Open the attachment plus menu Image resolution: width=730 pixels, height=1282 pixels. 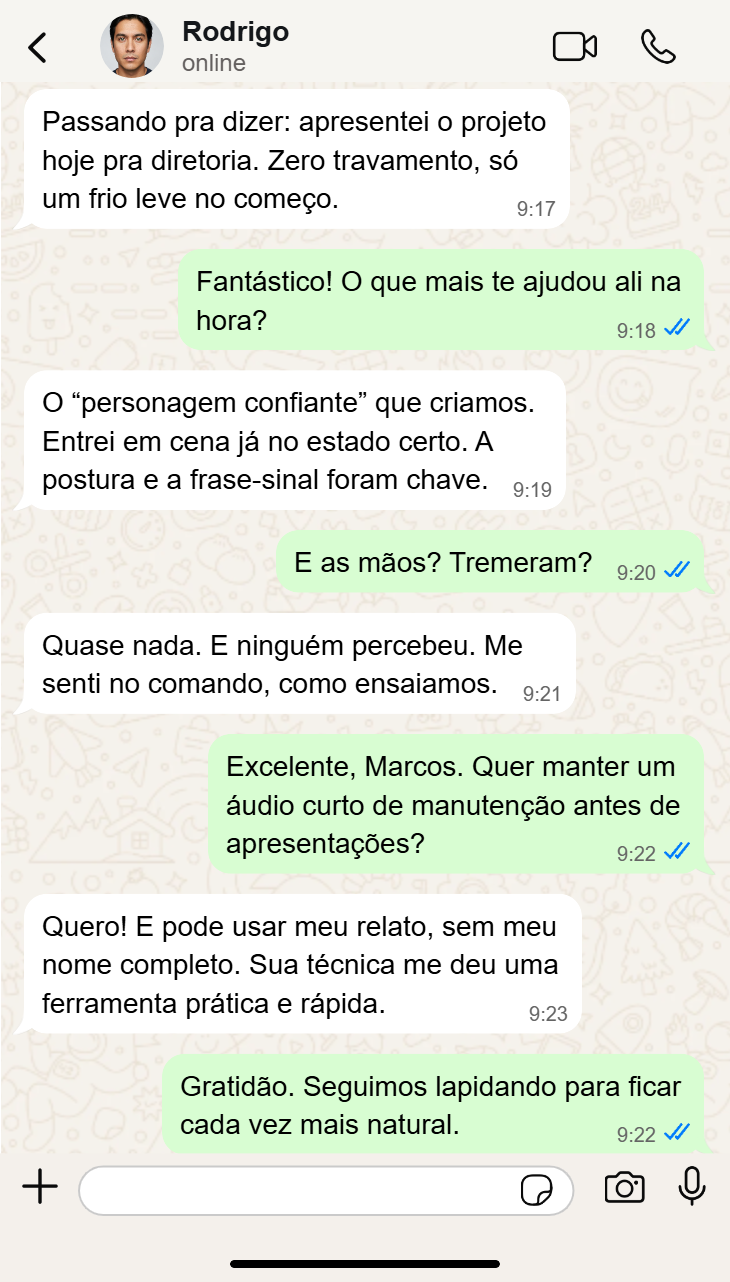[40, 1188]
